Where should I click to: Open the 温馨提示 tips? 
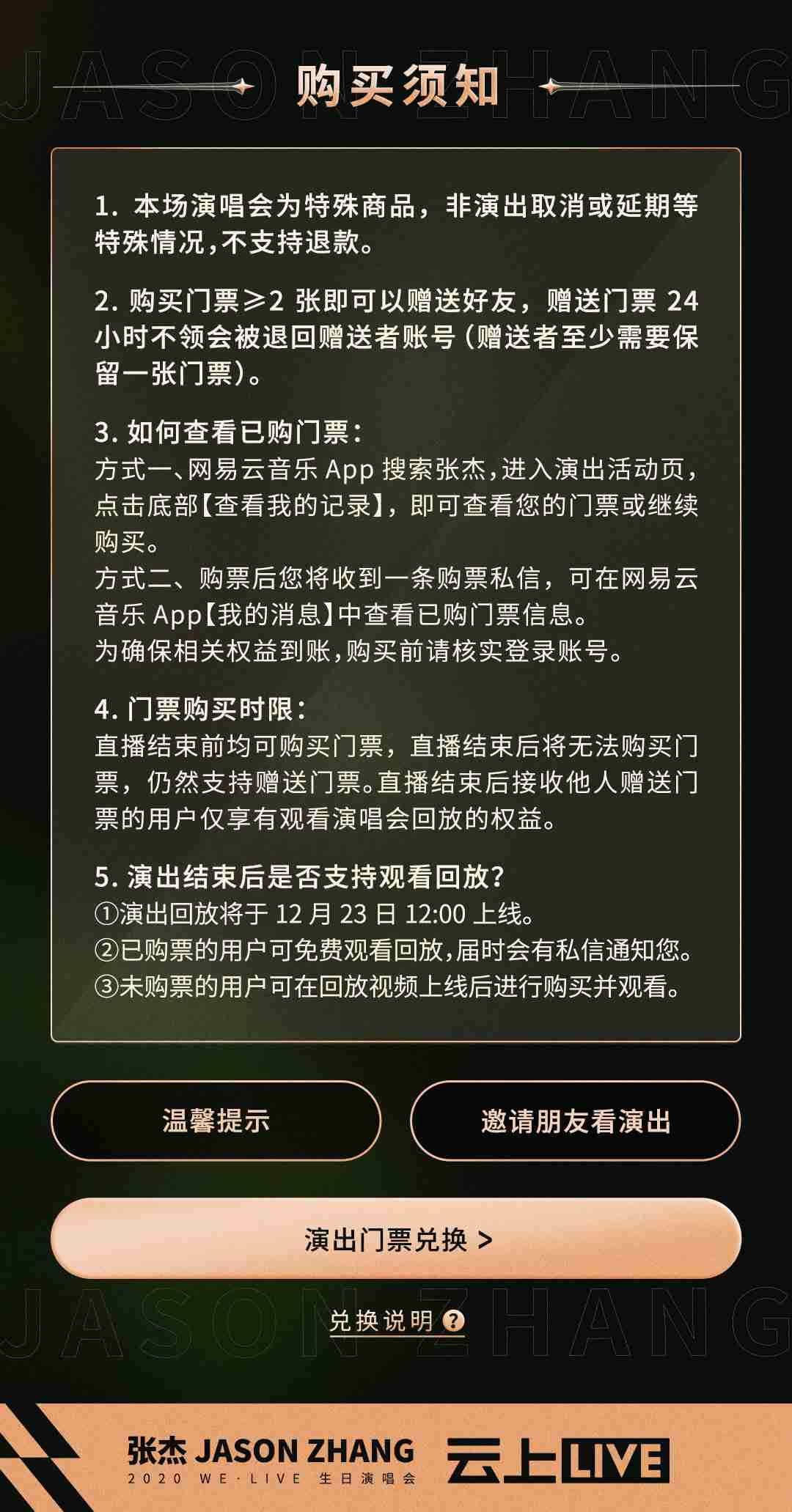(x=216, y=1121)
